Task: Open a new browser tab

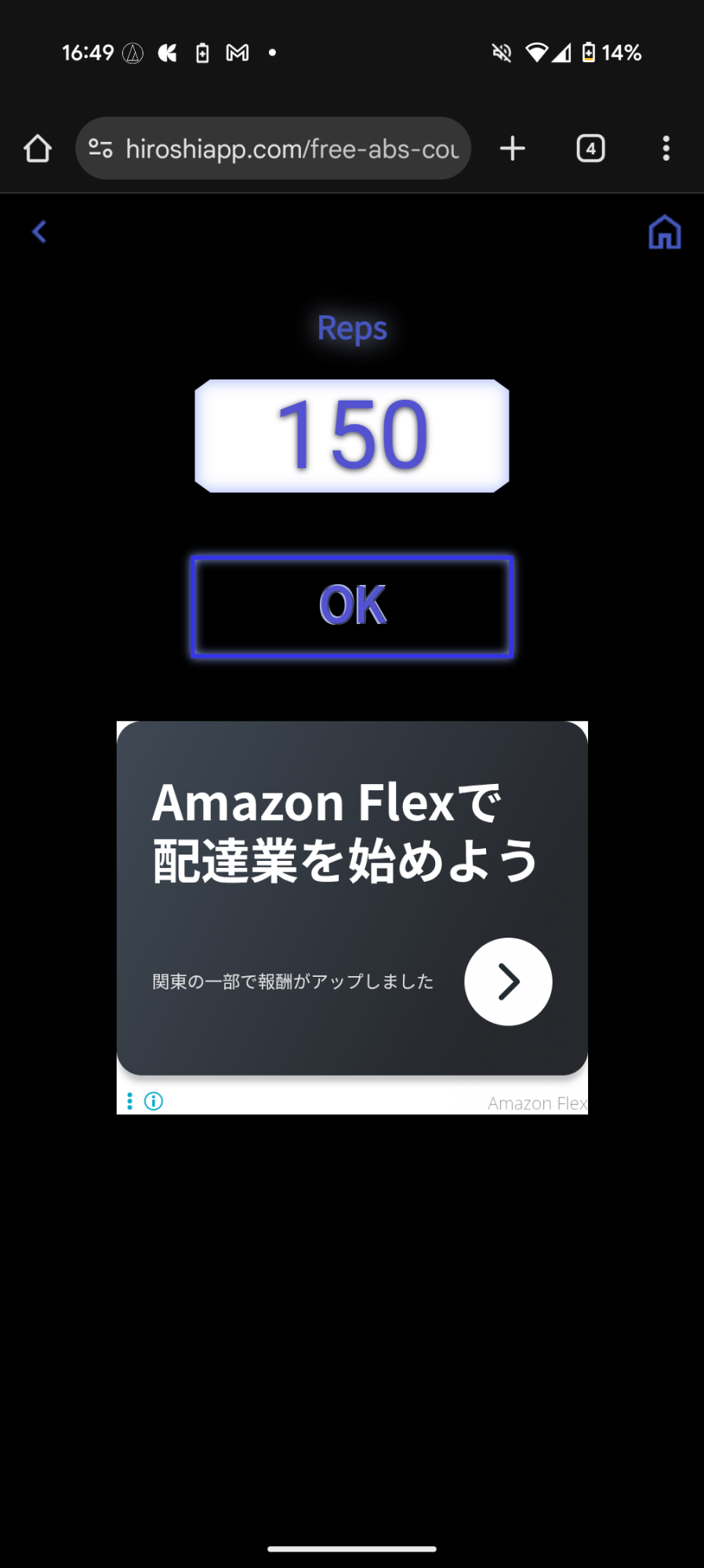Action: click(x=513, y=148)
